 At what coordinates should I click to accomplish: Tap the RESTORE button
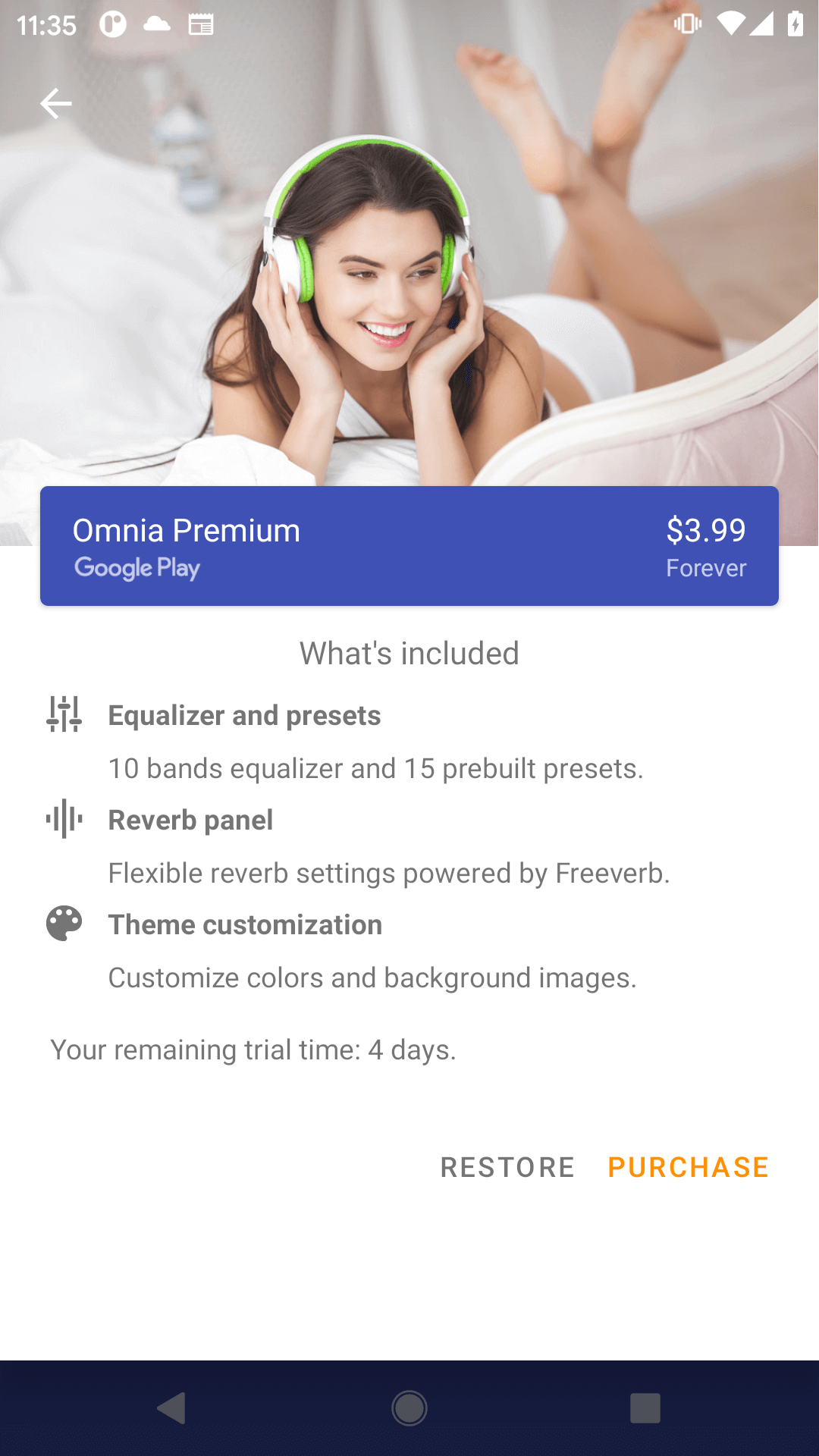(x=507, y=1167)
